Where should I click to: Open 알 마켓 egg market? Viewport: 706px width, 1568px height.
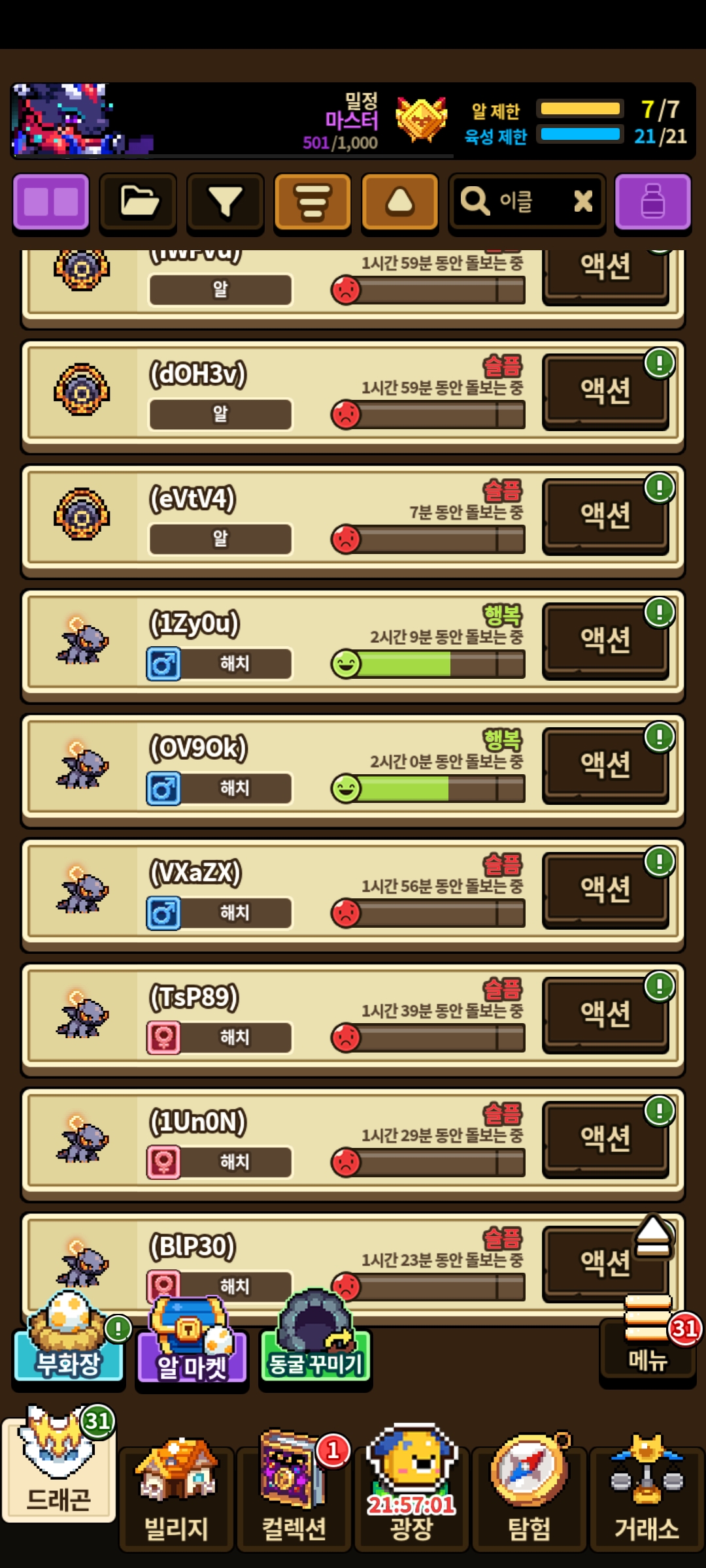[x=192, y=1349]
